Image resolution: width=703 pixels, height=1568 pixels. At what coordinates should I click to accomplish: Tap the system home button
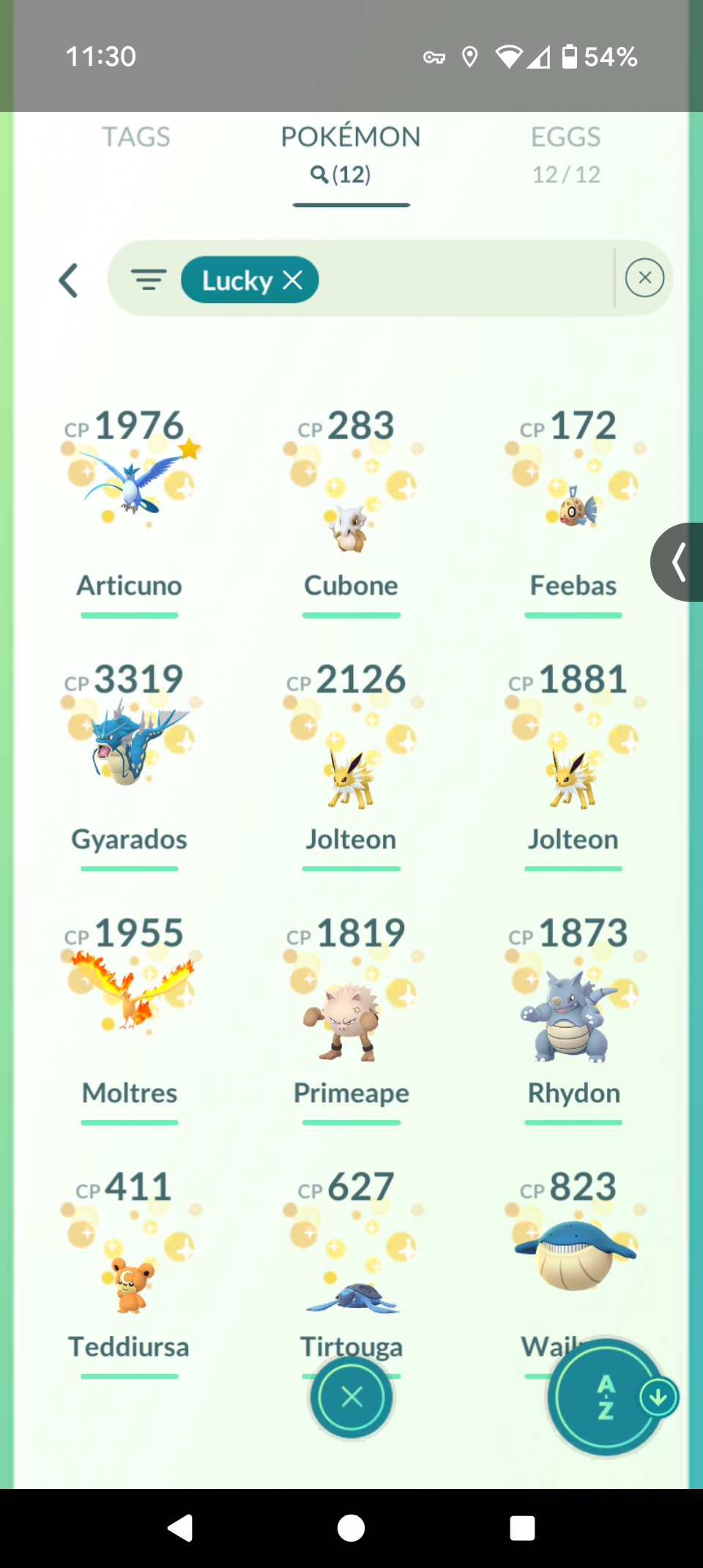pyautogui.click(x=351, y=1528)
